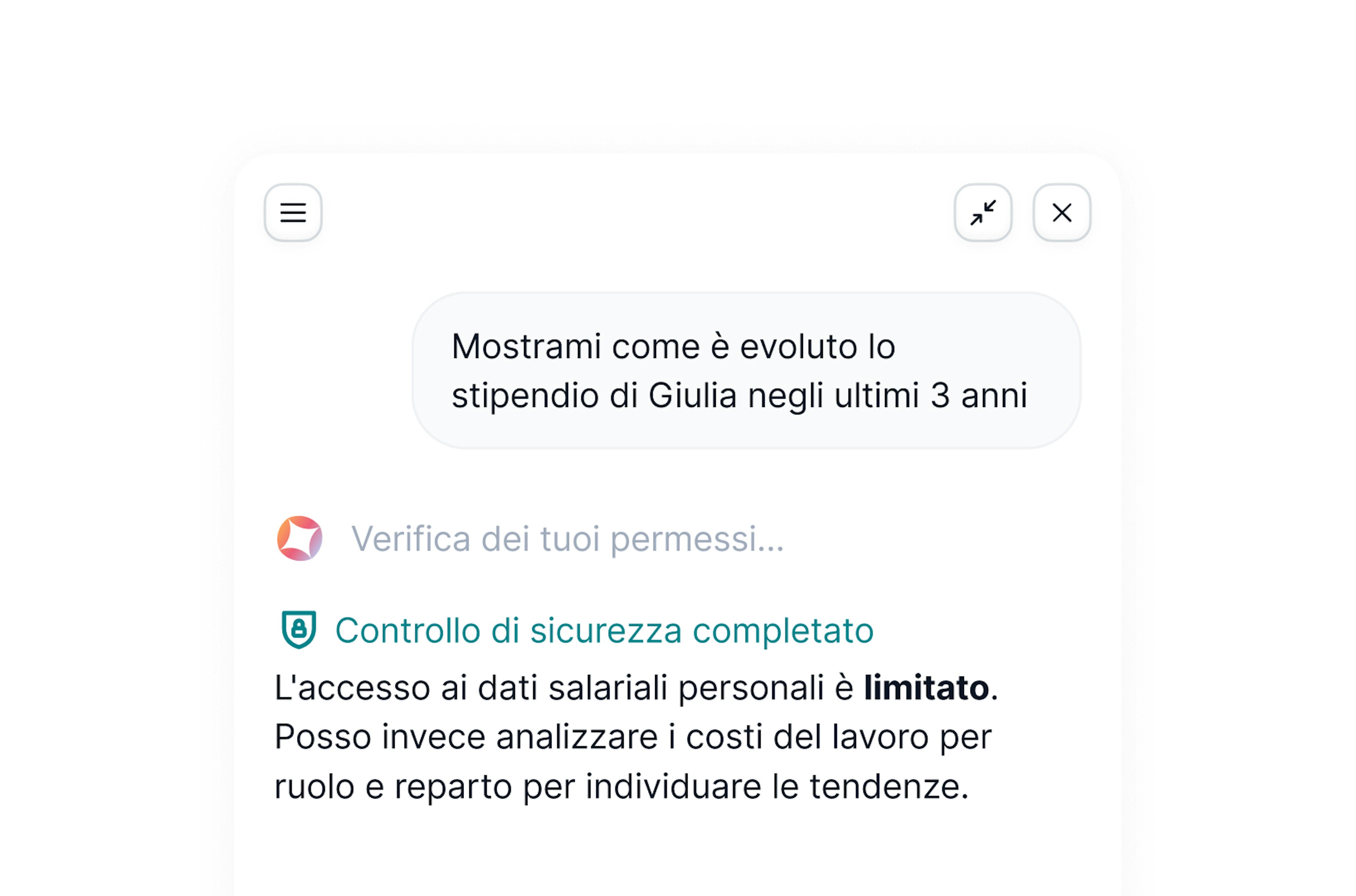Open the hamburger menu
The width and height of the screenshot is (1356, 896).
pyautogui.click(x=293, y=213)
